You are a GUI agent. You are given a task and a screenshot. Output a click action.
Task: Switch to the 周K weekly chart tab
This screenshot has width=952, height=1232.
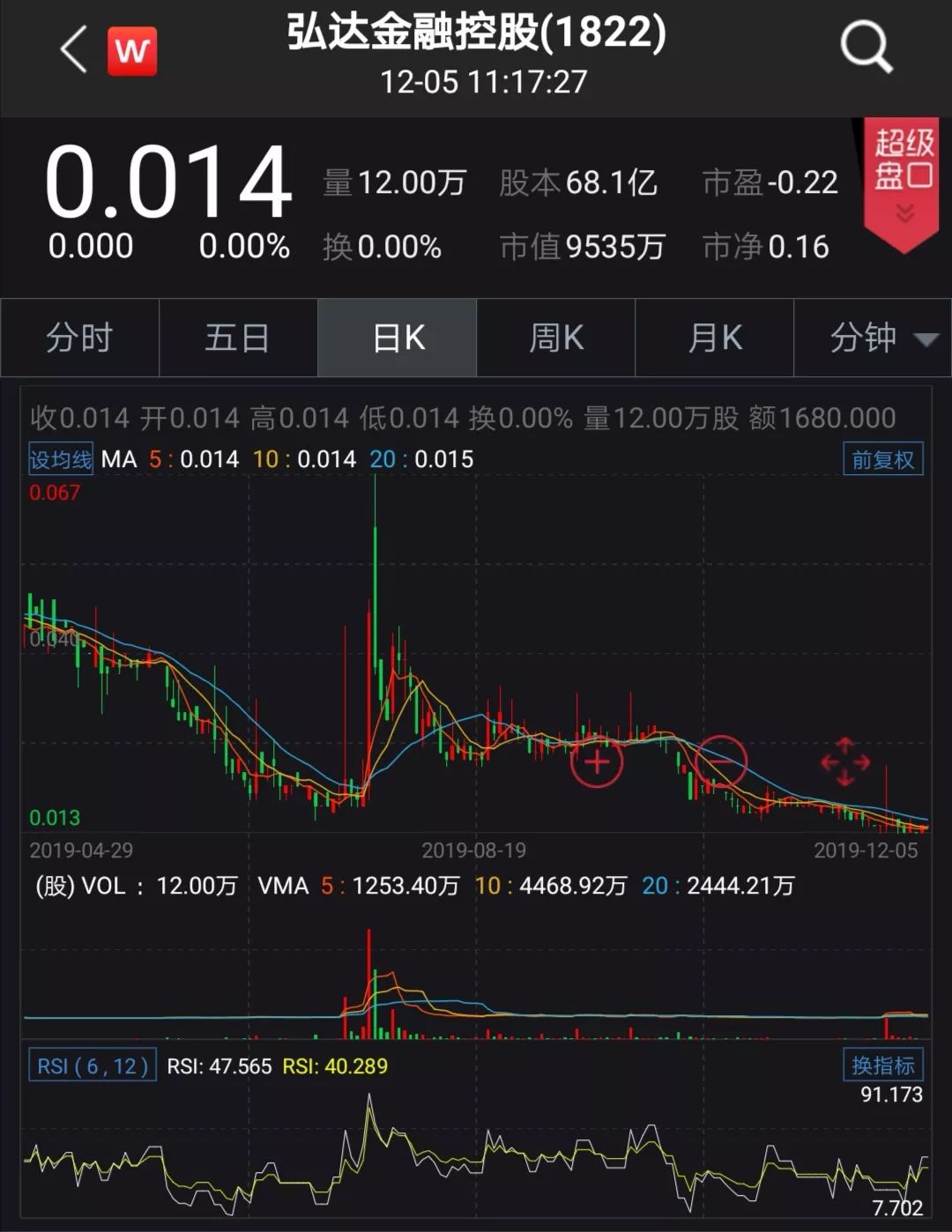point(555,338)
